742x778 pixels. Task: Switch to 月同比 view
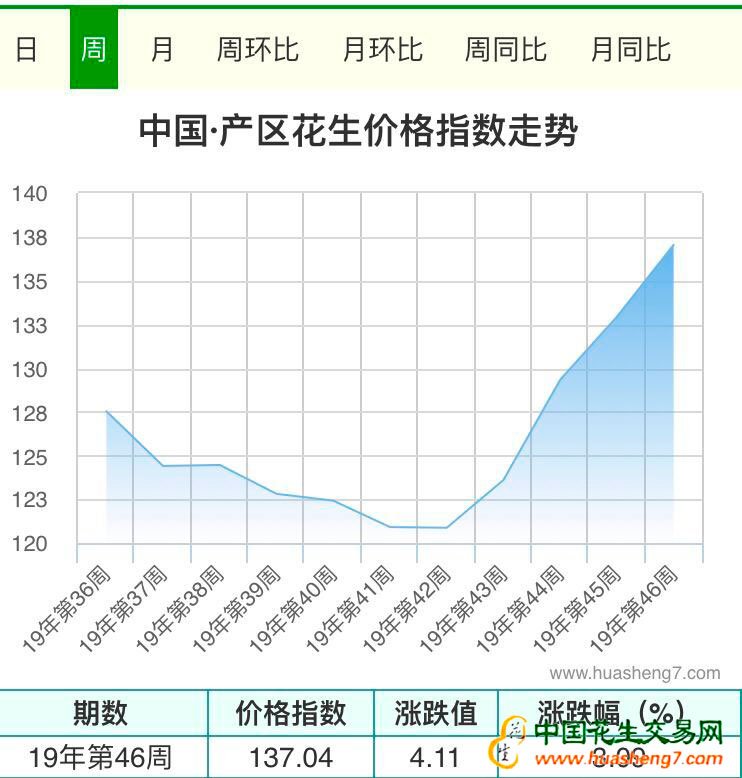630,49
